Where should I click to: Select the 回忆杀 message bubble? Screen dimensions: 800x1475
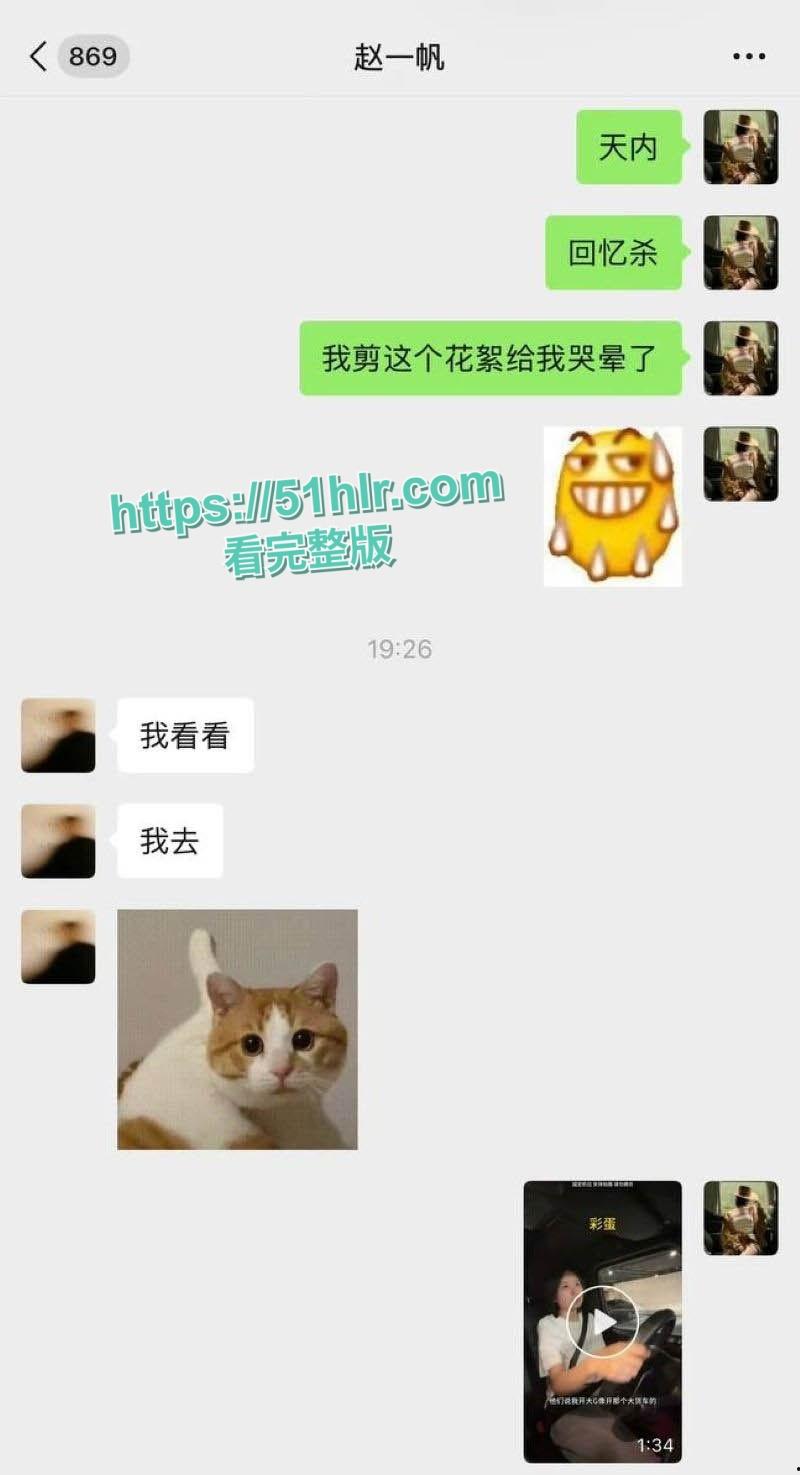[611, 254]
